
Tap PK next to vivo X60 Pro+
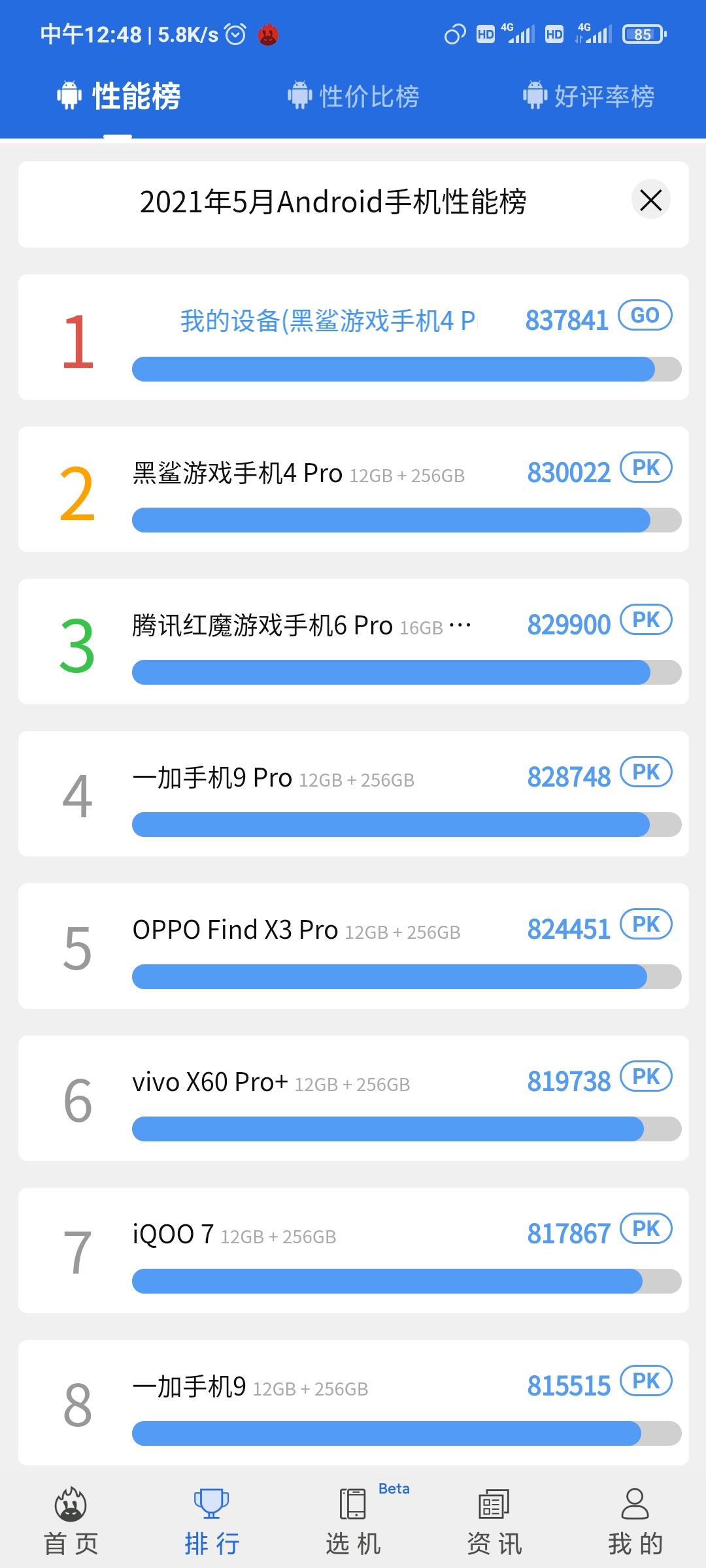click(x=646, y=1076)
